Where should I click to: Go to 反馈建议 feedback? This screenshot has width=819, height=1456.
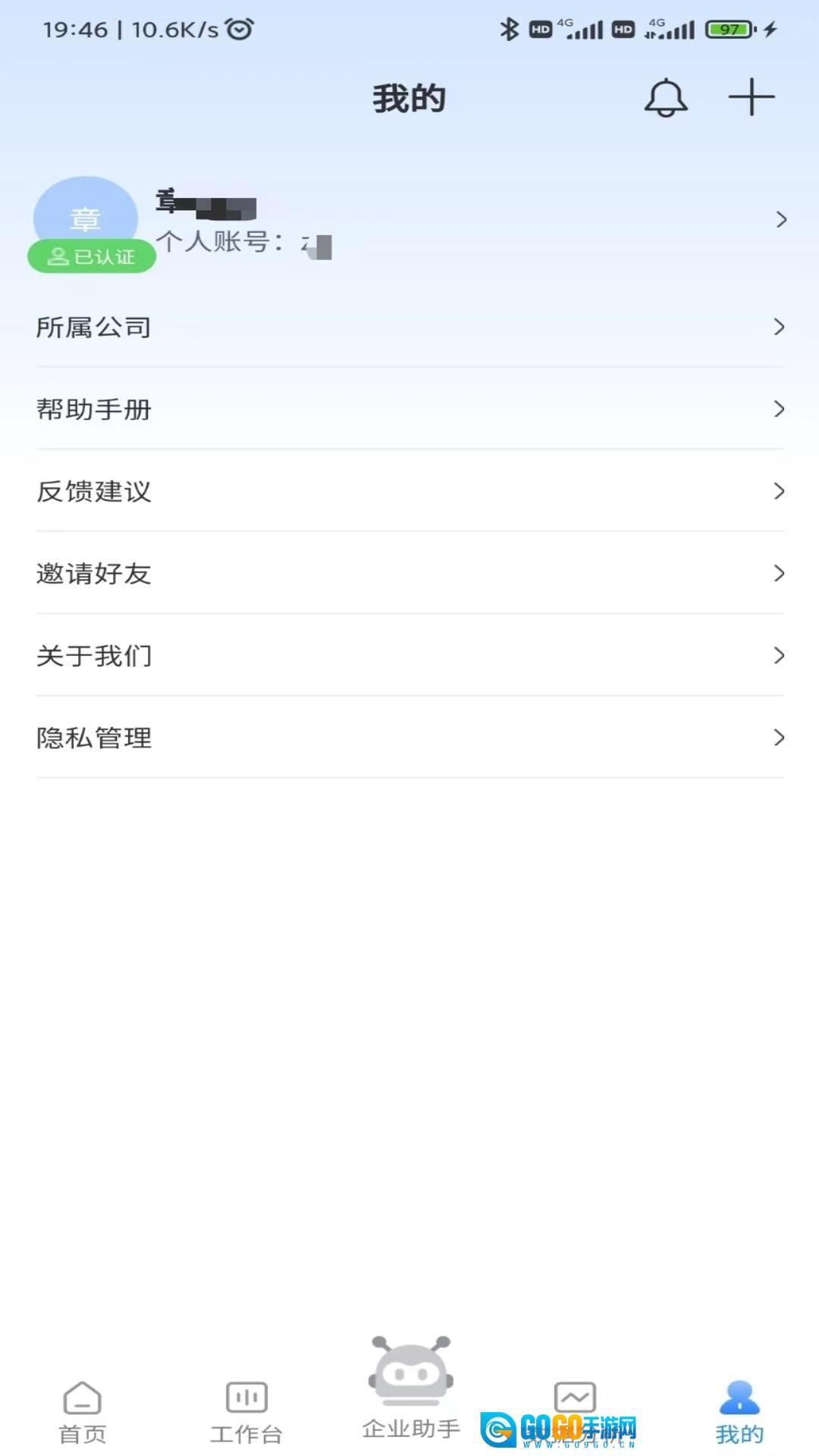coord(409,491)
